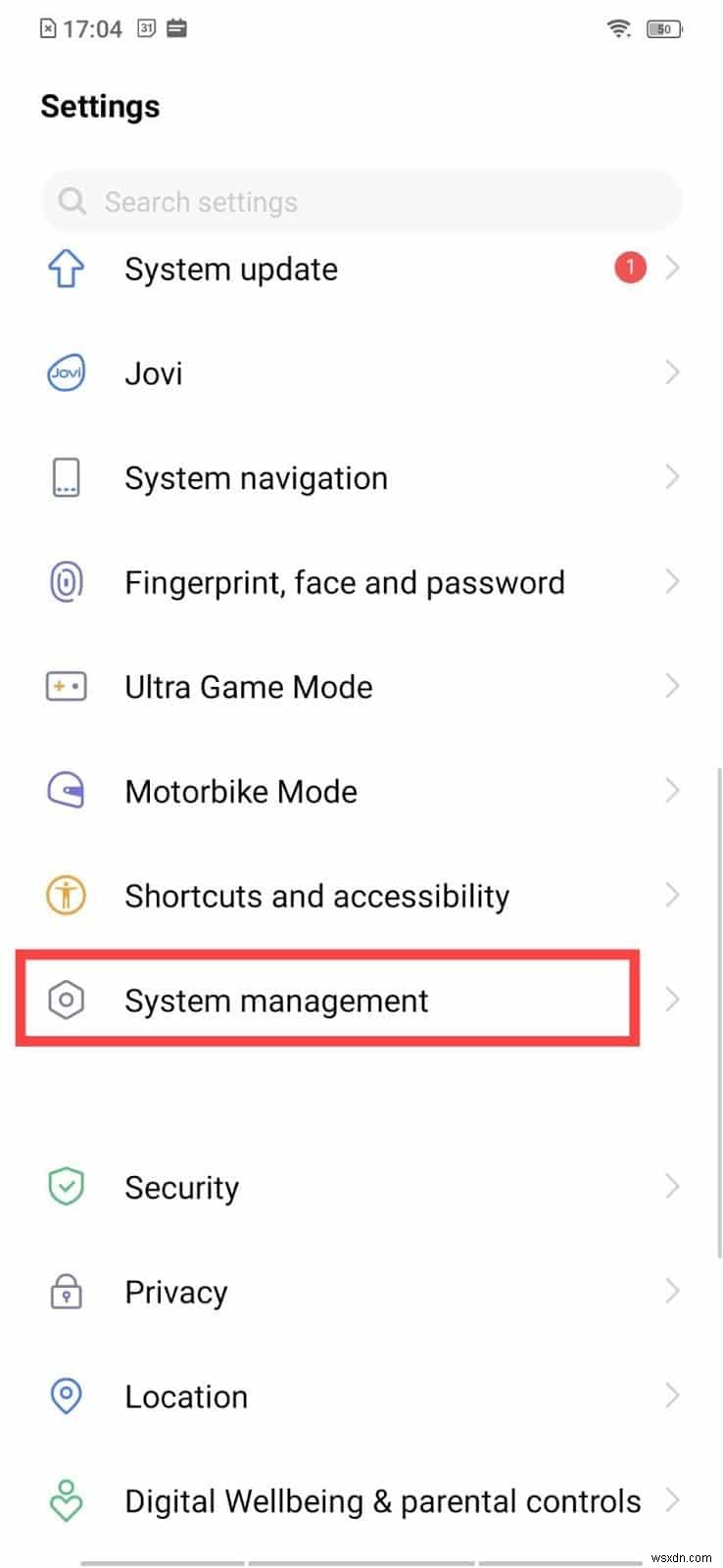Tap the System management gear icon
This screenshot has height=1568, width=723.
point(66,1000)
